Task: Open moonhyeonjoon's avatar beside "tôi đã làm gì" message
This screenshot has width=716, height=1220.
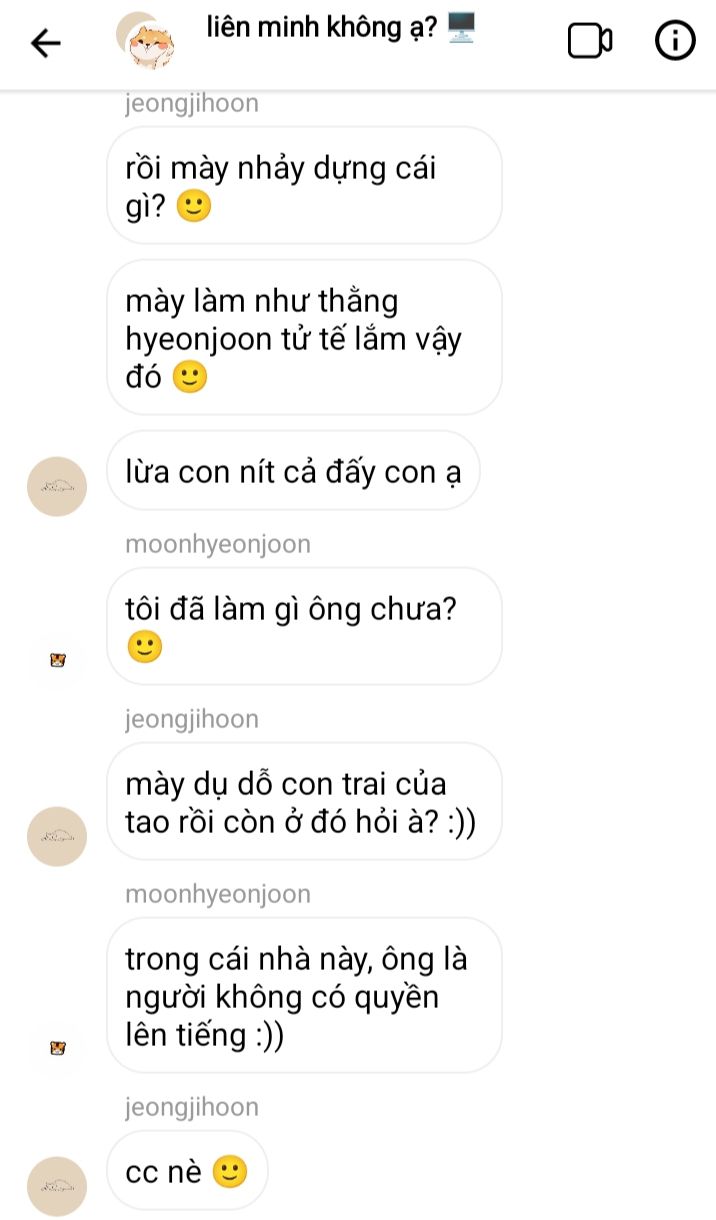Action: (57, 660)
